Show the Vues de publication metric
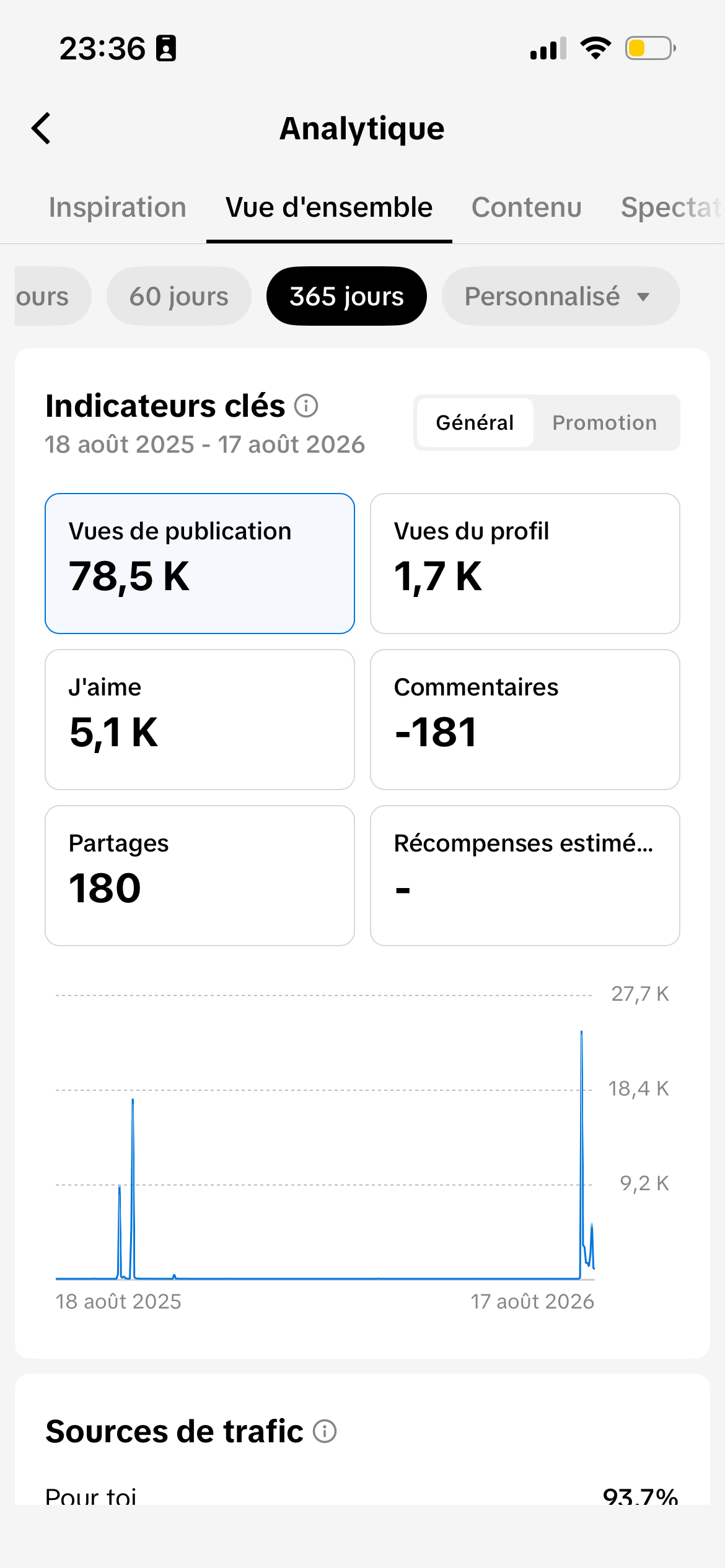This screenshot has width=725, height=1568. [200, 564]
